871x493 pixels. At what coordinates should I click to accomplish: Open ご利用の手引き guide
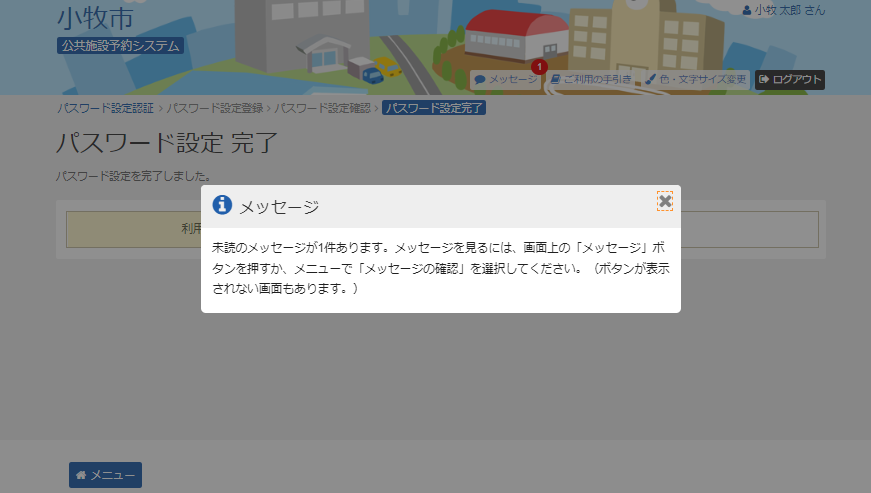[590, 79]
